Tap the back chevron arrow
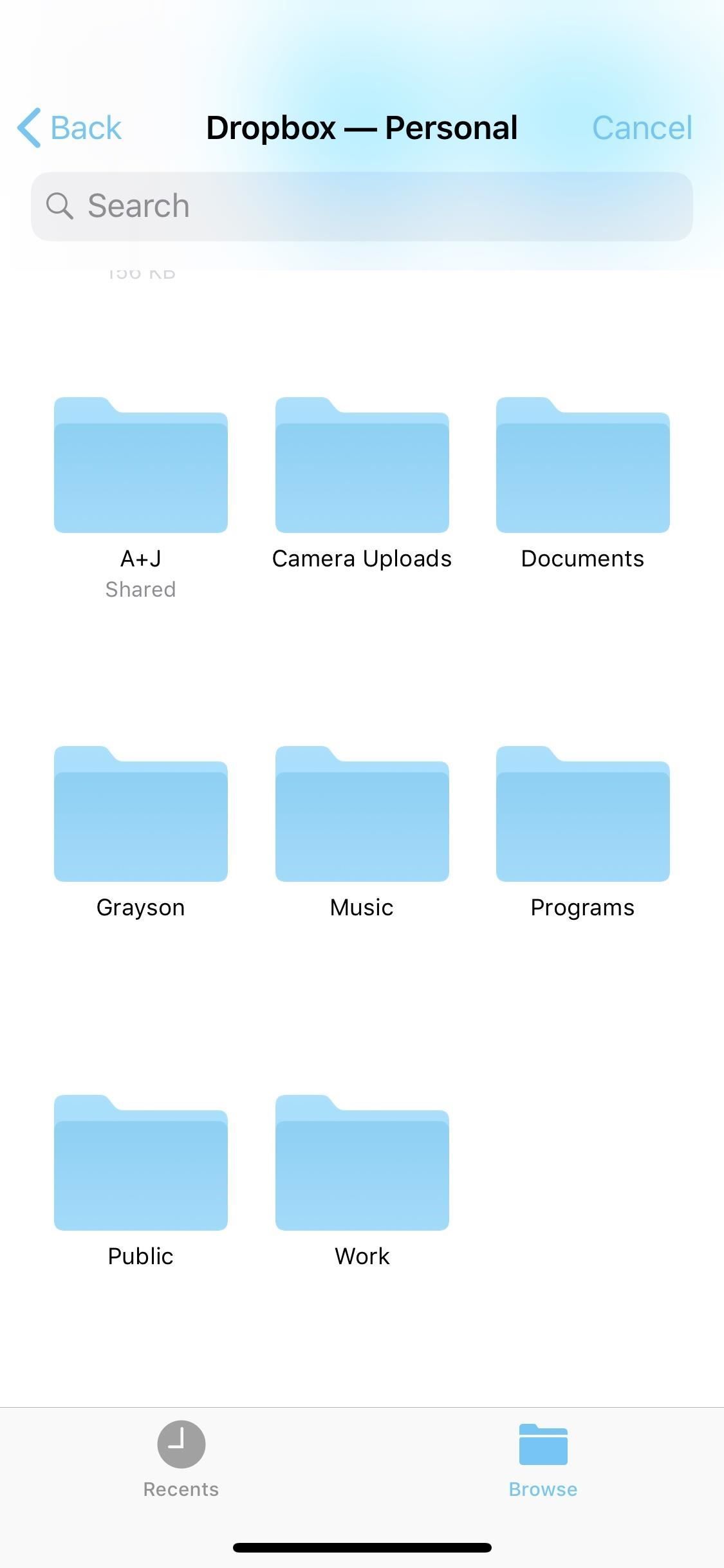This screenshot has width=724, height=1568. [28, 127]
